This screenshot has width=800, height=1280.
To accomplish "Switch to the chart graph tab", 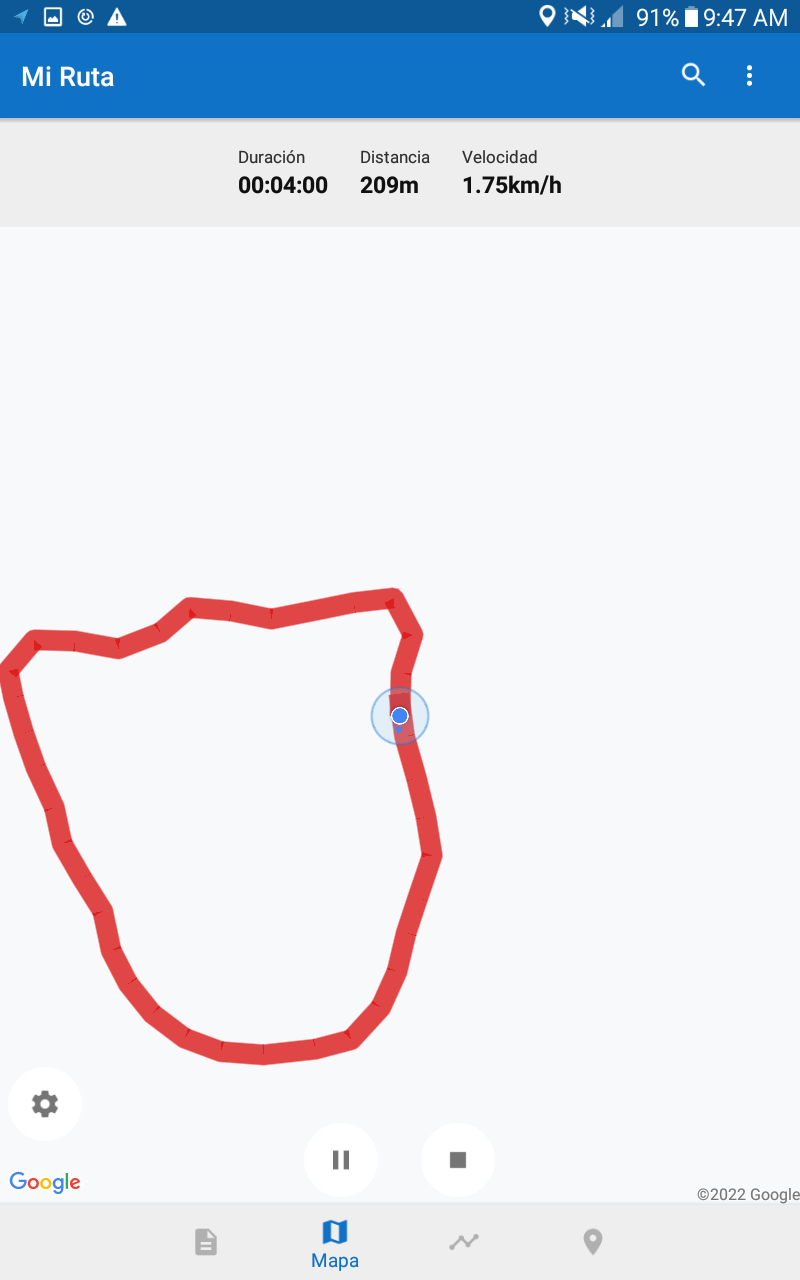I will (x=464, y=1242).
